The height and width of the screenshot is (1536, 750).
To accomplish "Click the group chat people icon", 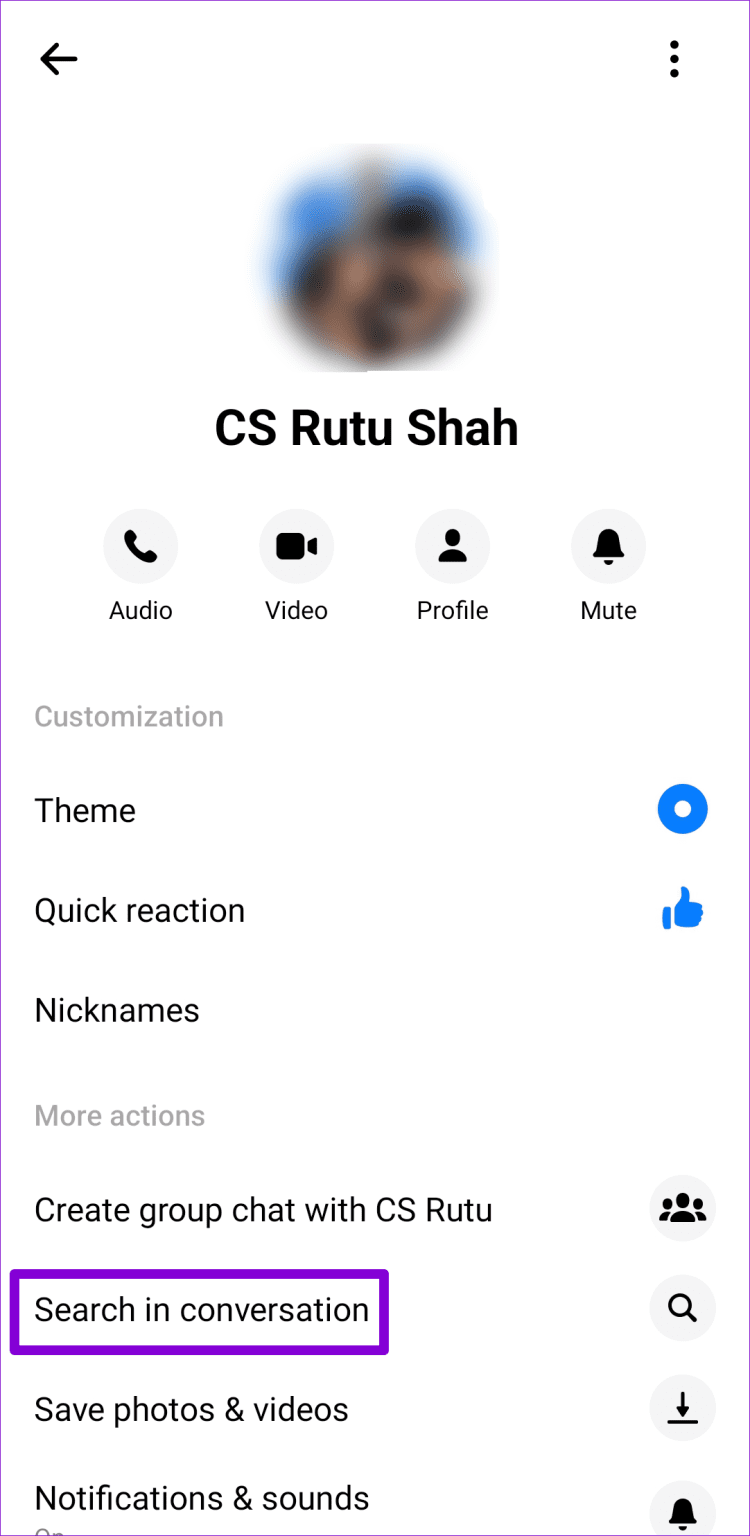I will tap(682, 1209).
